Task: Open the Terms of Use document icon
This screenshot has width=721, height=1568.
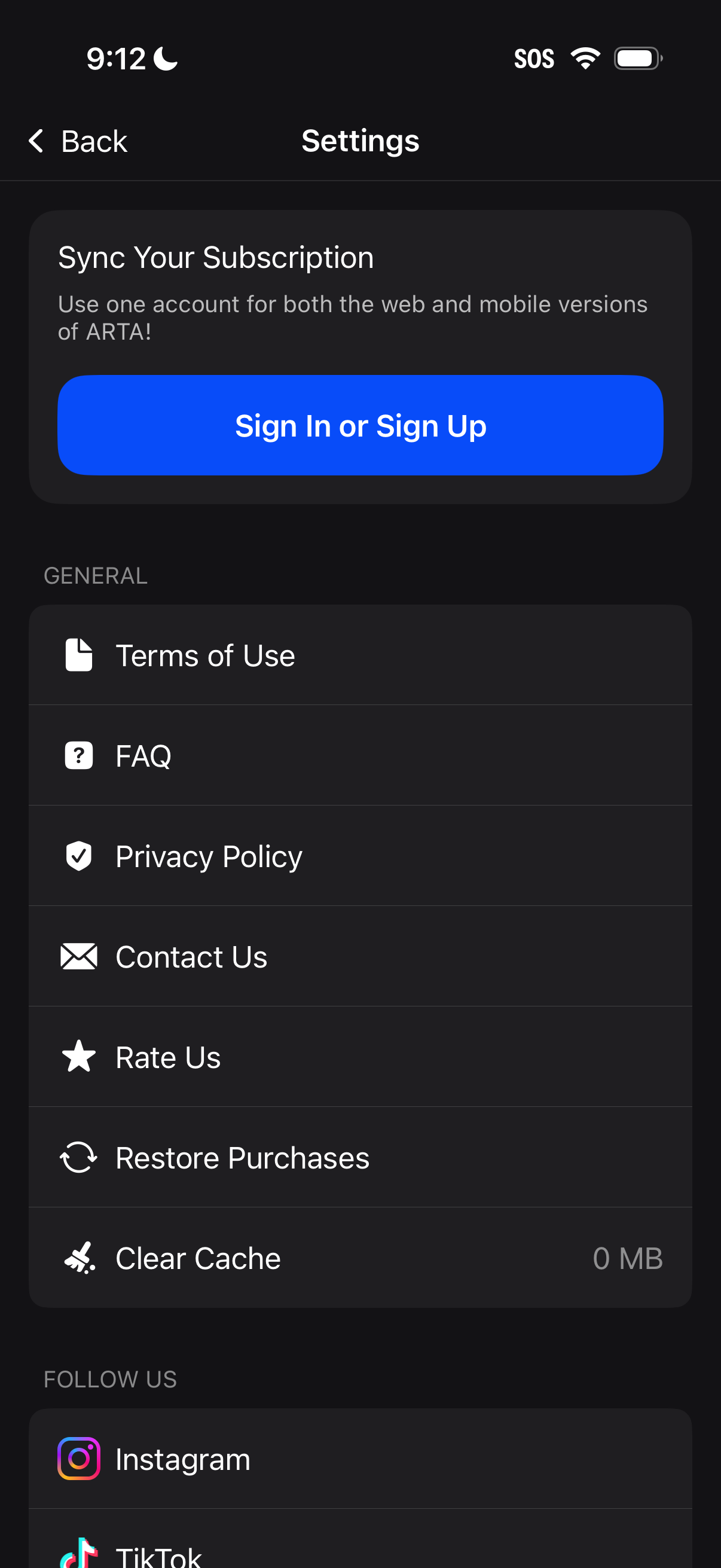Action: (x=78, y=654)
